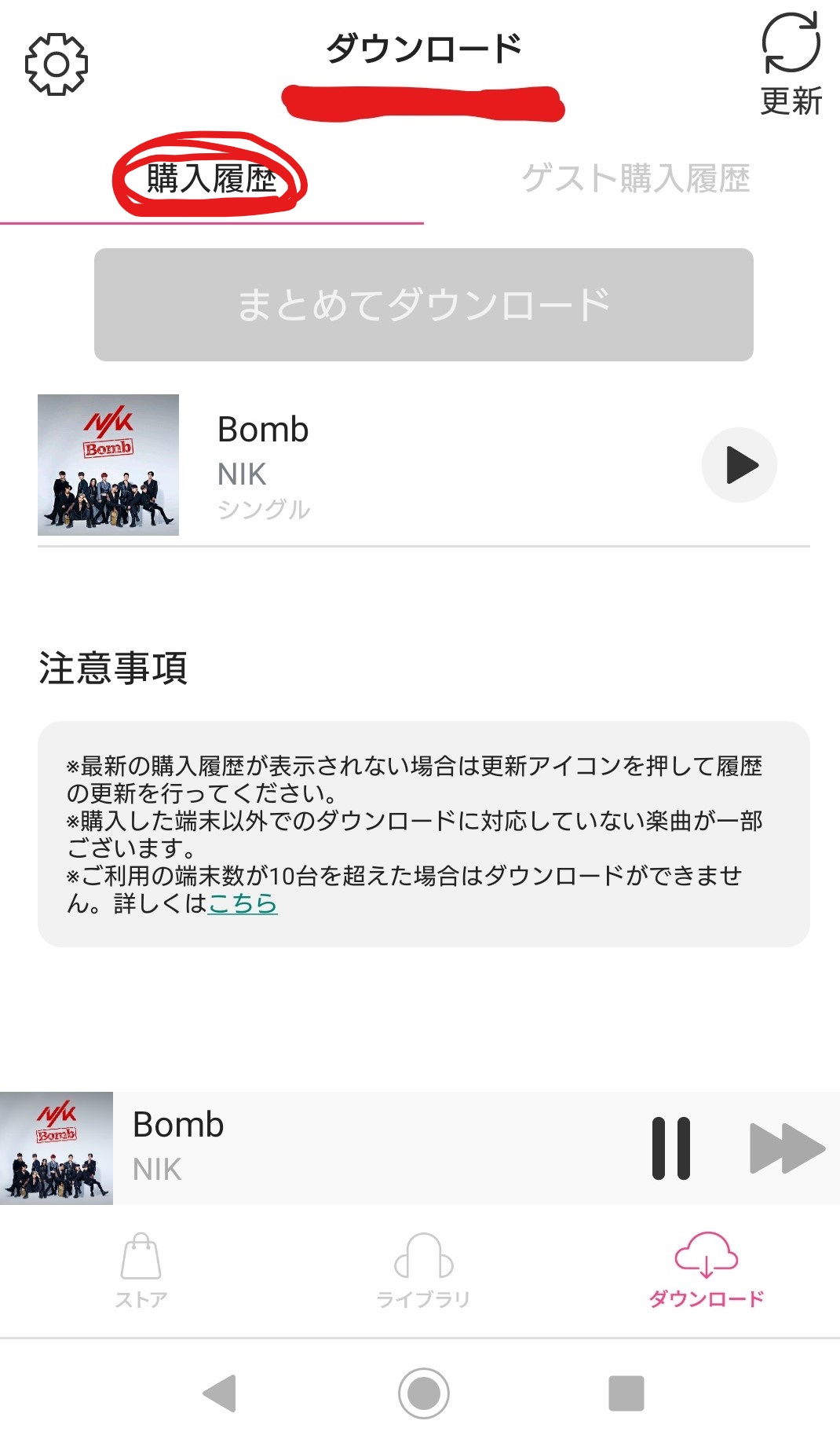
Task: Tap the ダウンロード screen title
Action: (x=423, y=47)
